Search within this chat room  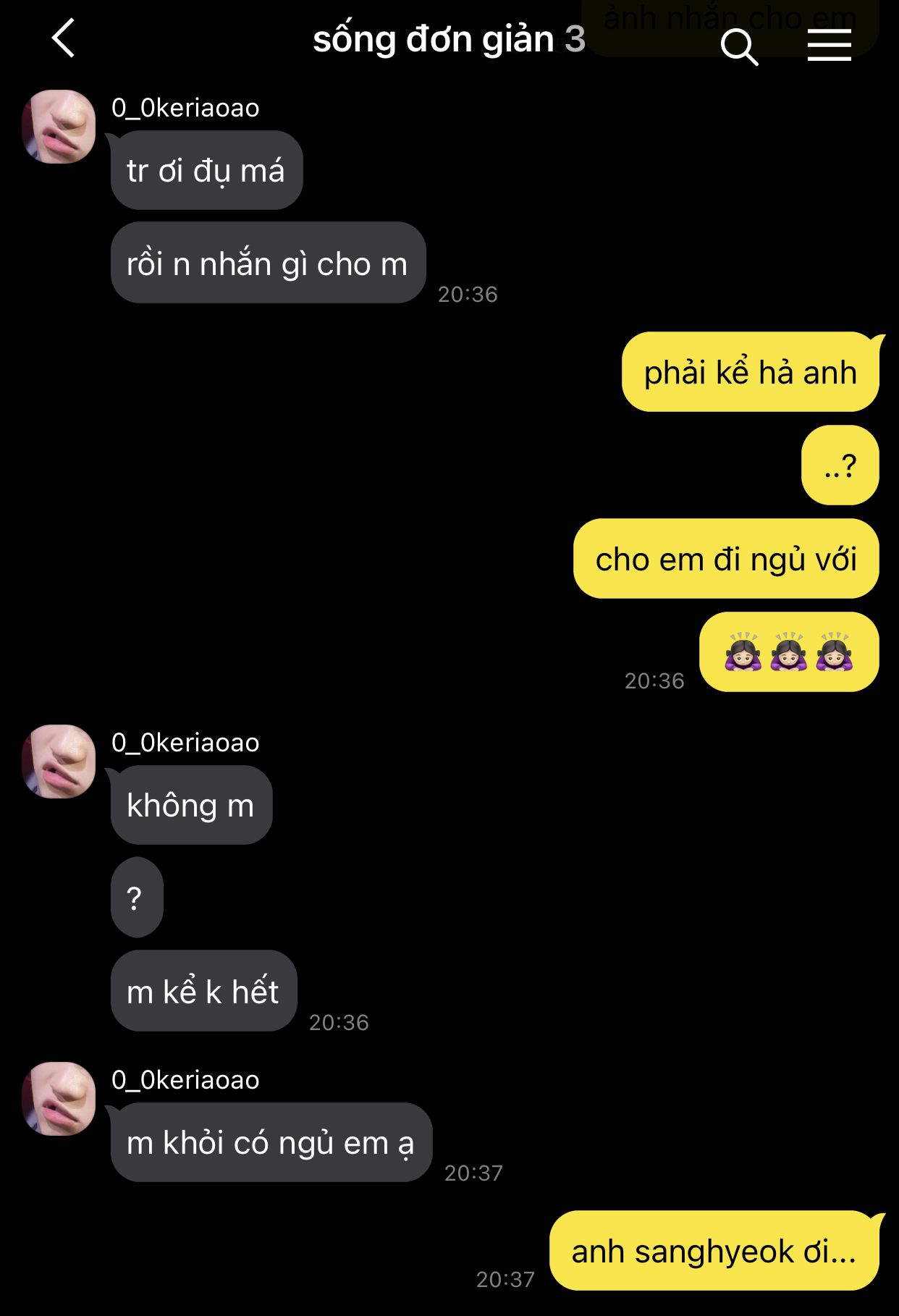[x=738, y=47]
